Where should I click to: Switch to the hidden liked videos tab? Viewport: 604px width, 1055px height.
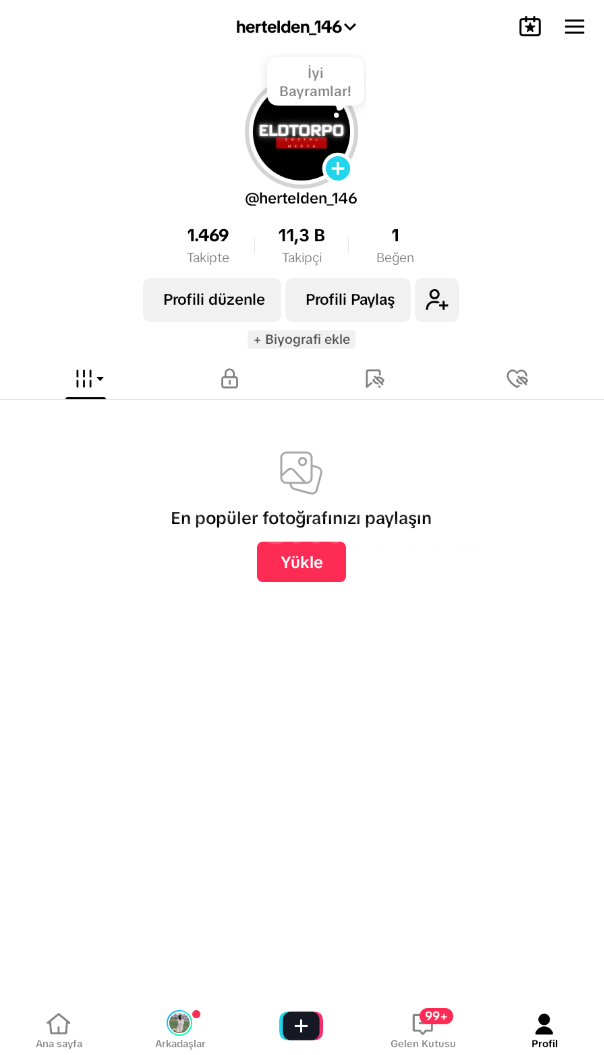point(517,379)
